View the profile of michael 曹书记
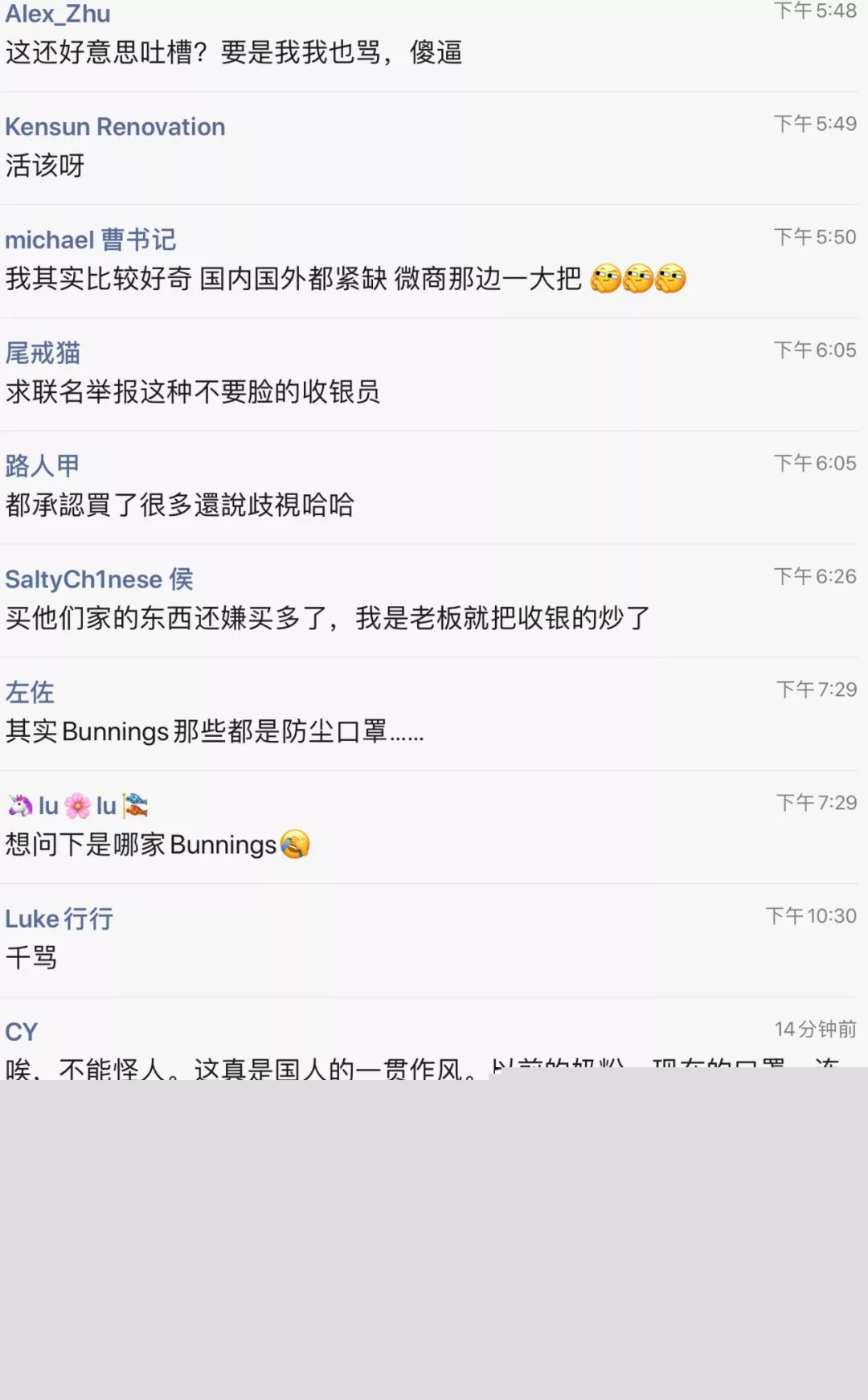 point(90,239)
